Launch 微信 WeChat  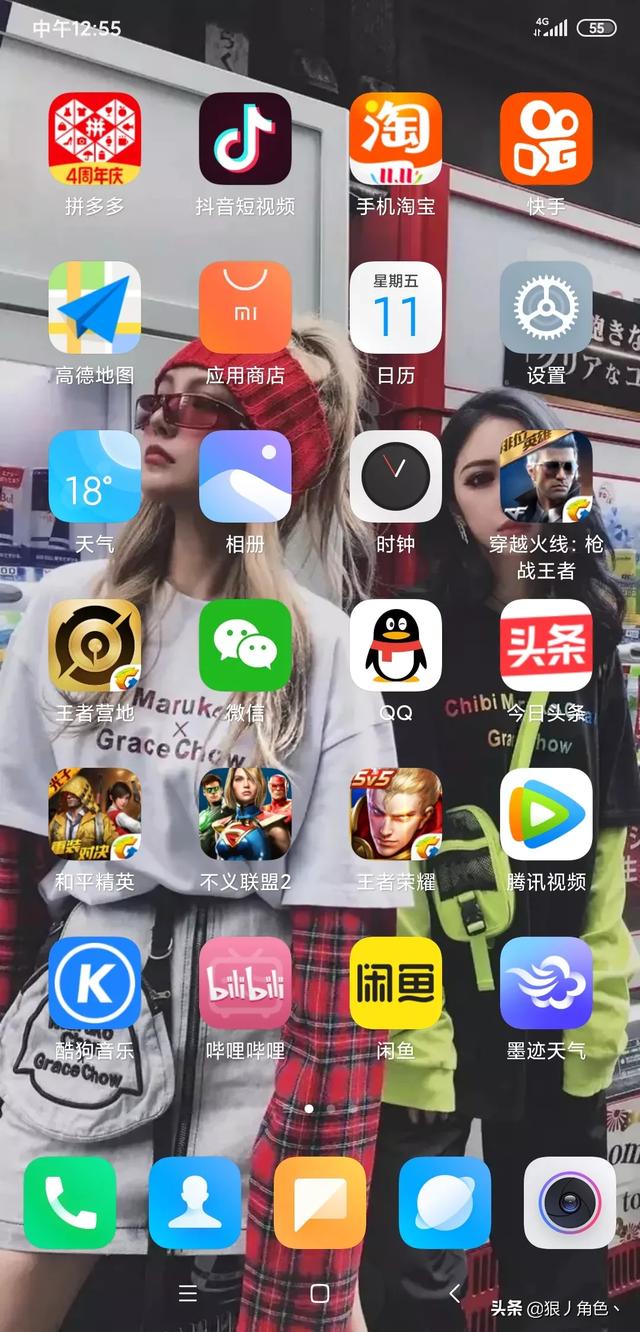click(x=245, y=645)
